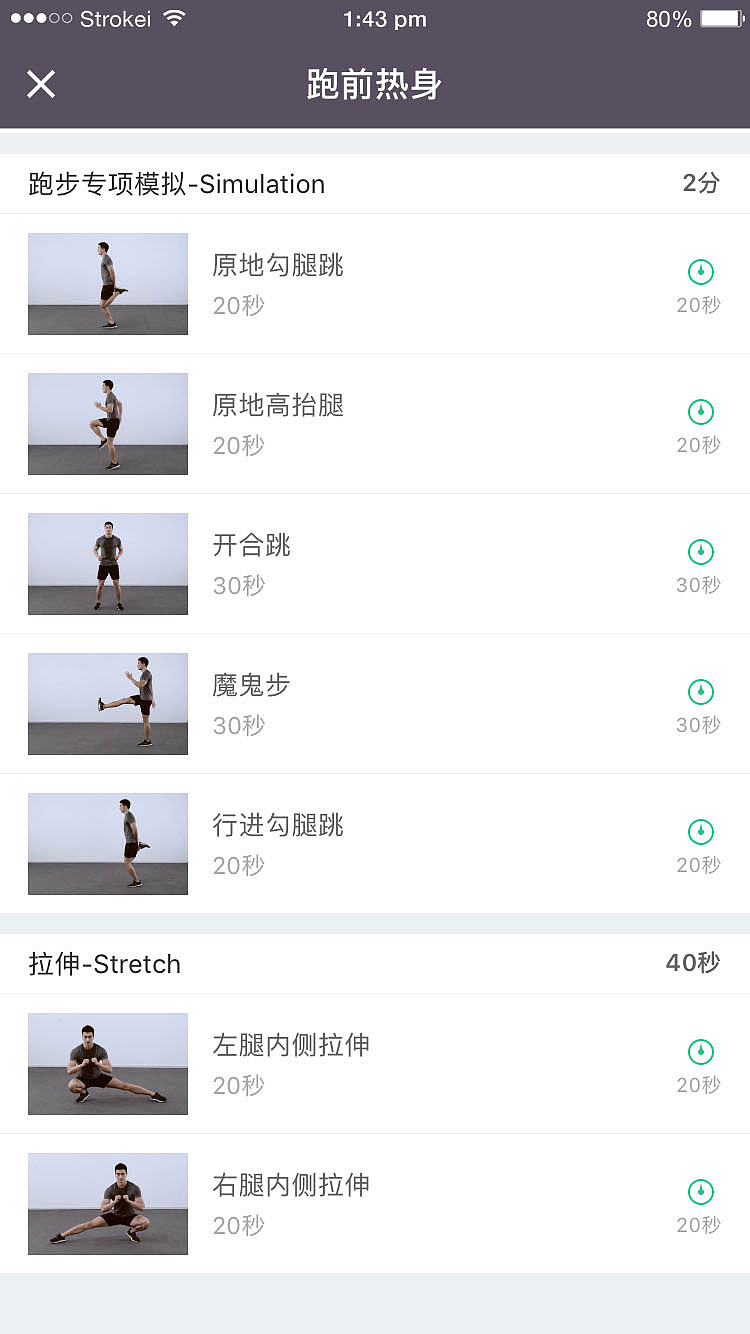750x1334 pixels.
Task: Click the timer icon beside 左腿内侧拉伸
Action: (x=700, y=1050)
